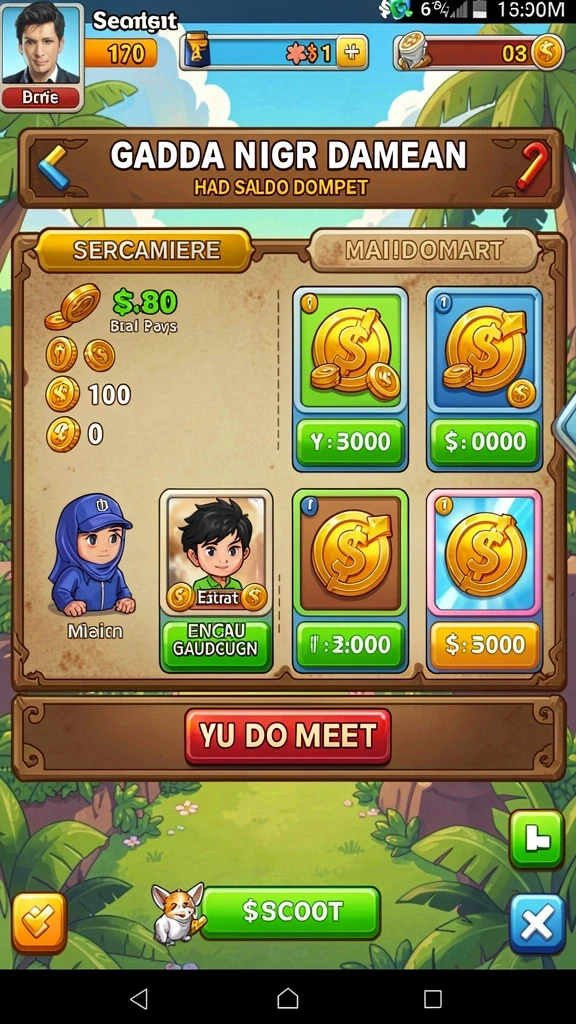Open the red question mark help icon
The height and width of the screenshot is (1024, 576).
(x=533, y=166)
